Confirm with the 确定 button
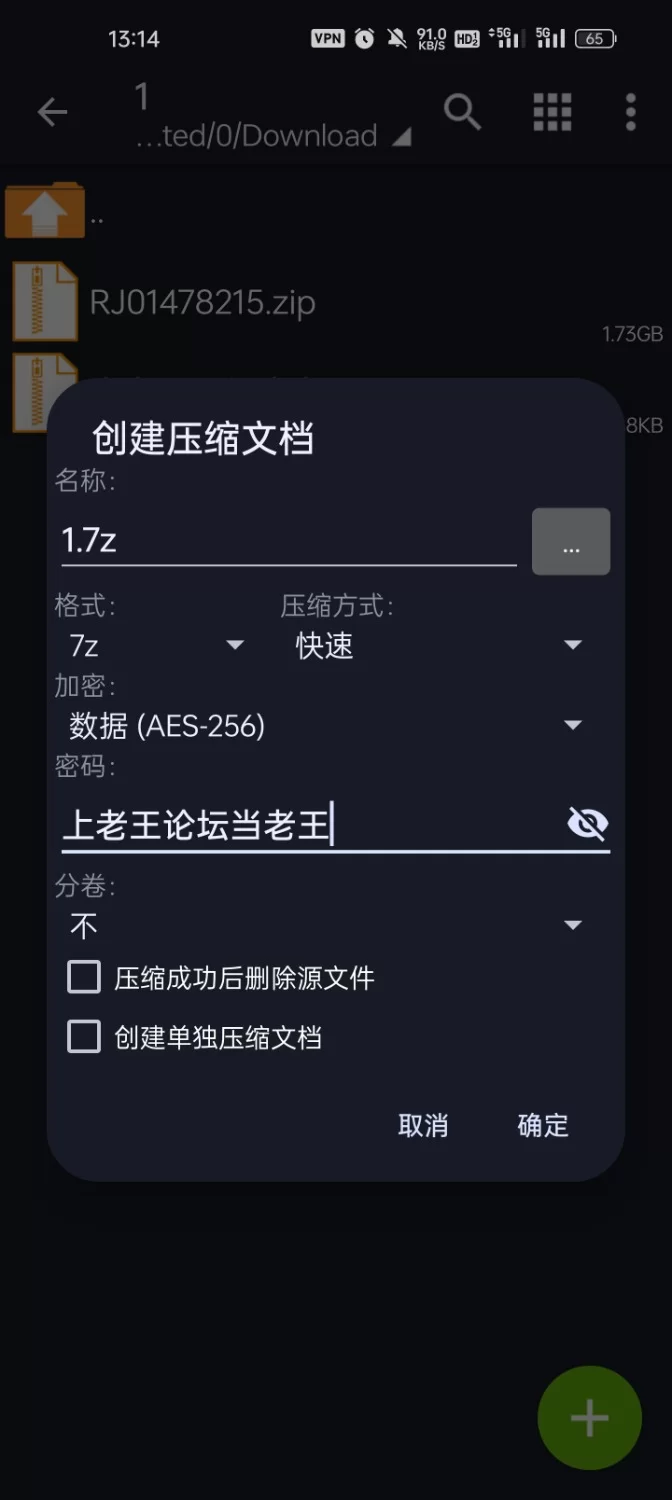Image resolution: width=672 pixels, height=1500 pixels. pos(543,1125)
